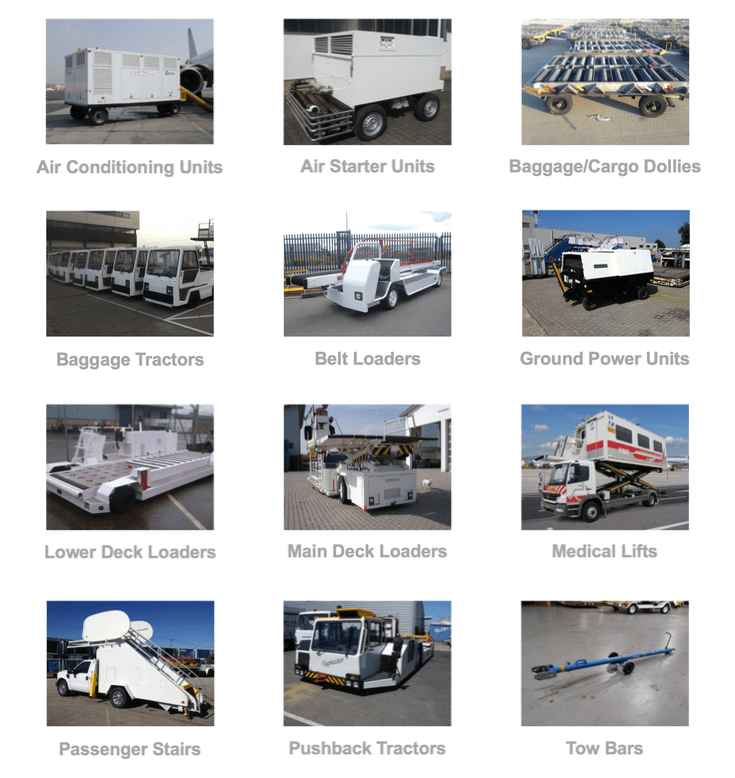Tap the Tow Bars tile
This screenshot has width=735, height=778.
(x=605, y=663)
